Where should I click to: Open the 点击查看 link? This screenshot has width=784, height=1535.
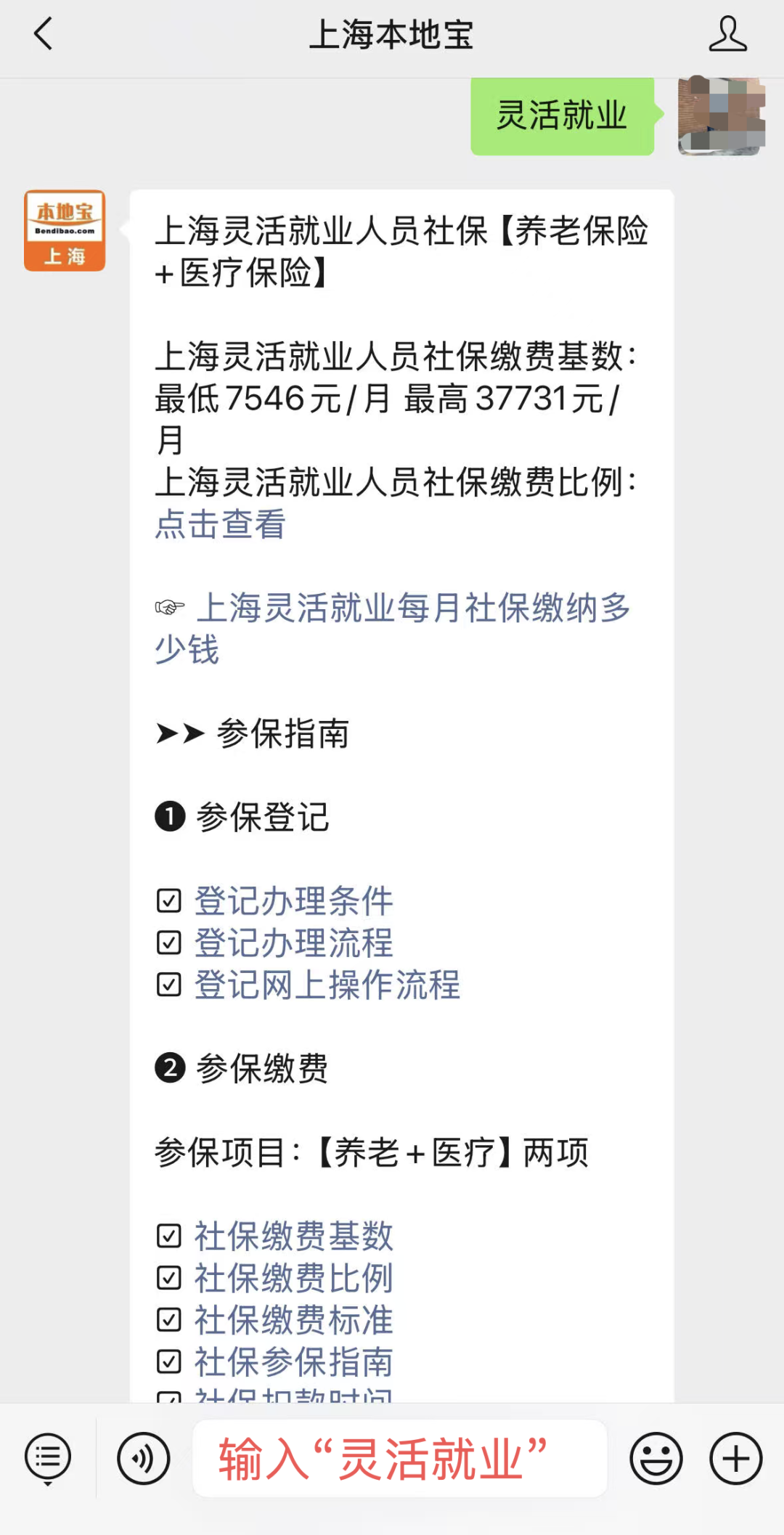[221, 524]
